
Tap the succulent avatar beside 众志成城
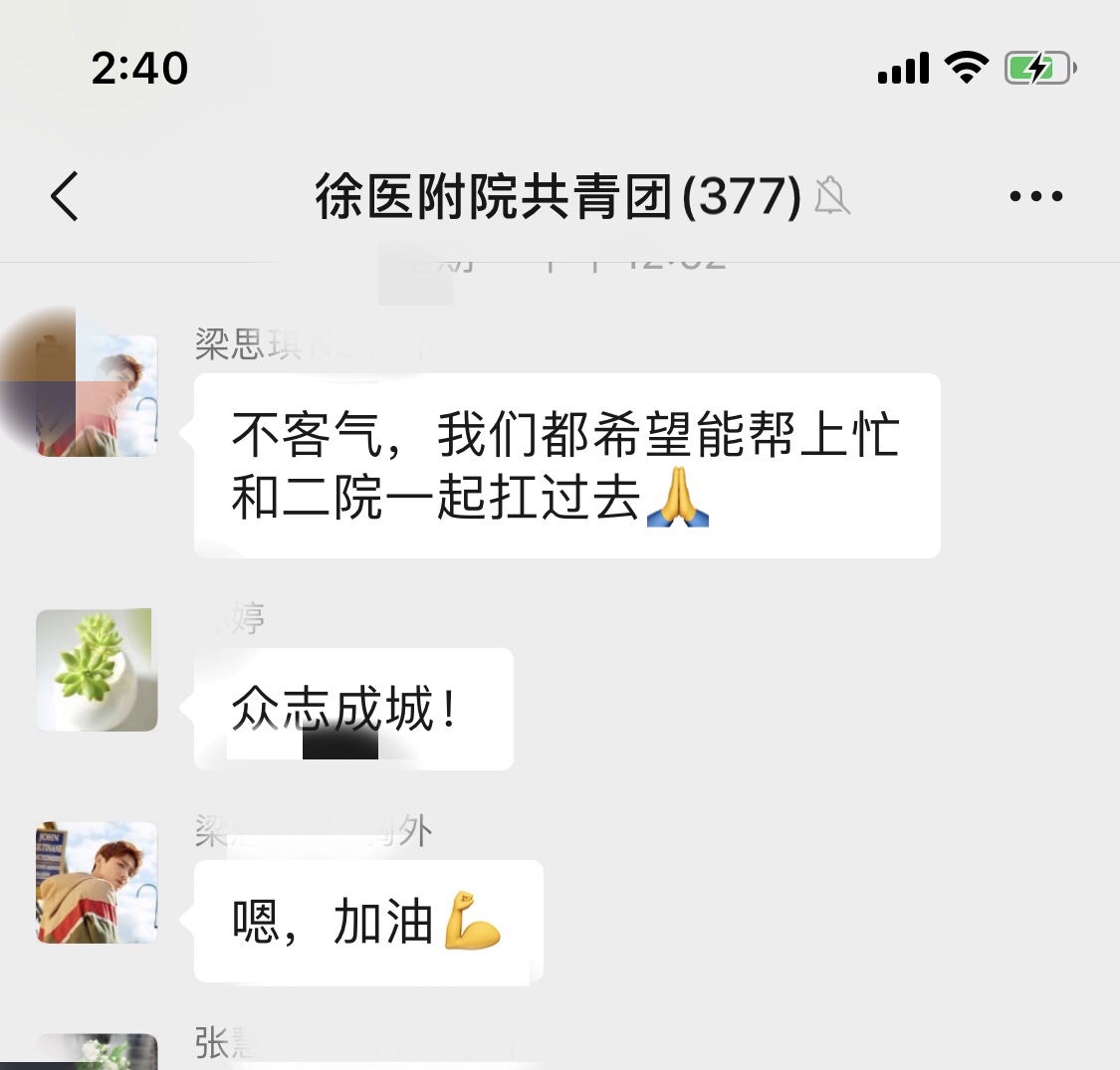(x=97, y=670)
